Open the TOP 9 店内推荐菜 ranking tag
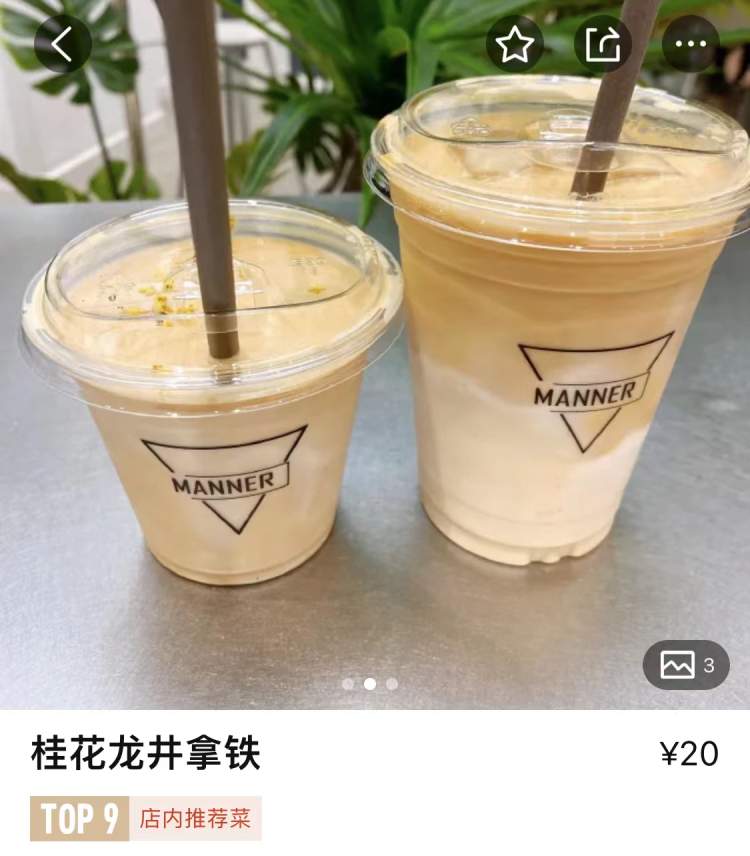The width and height of the screenshot is (750, 856). (146, 819)
